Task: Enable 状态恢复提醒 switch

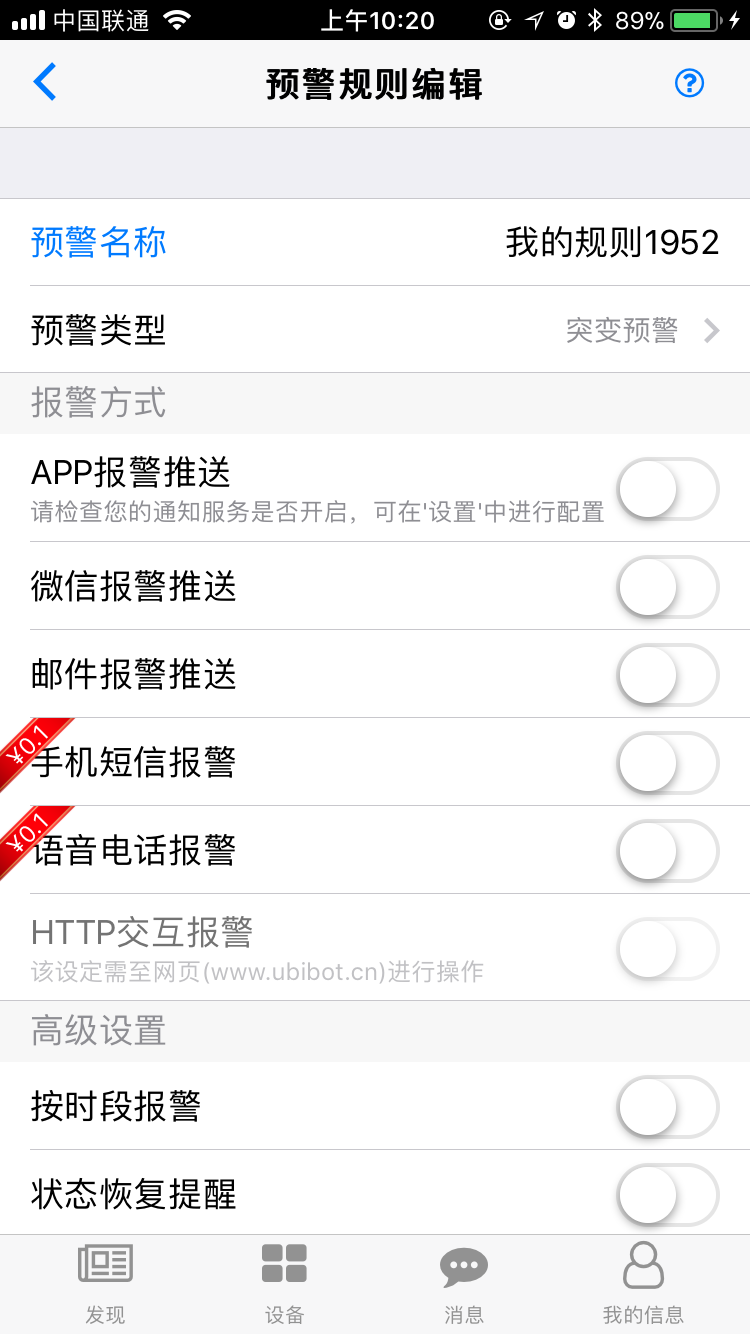Action: (x=668, y=1194)
